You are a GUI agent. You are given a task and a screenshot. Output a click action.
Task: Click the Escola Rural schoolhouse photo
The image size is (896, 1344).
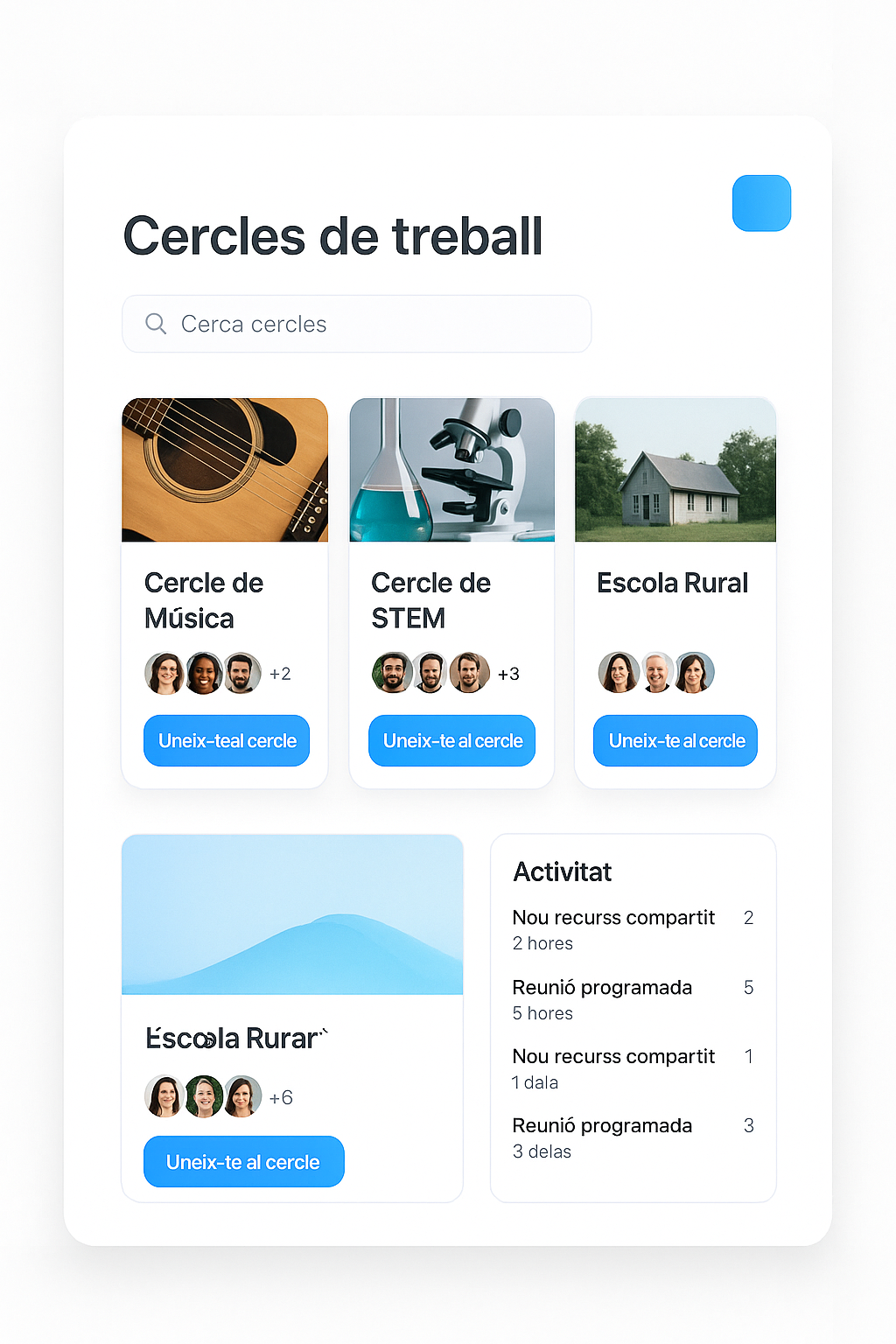point(675,469)
